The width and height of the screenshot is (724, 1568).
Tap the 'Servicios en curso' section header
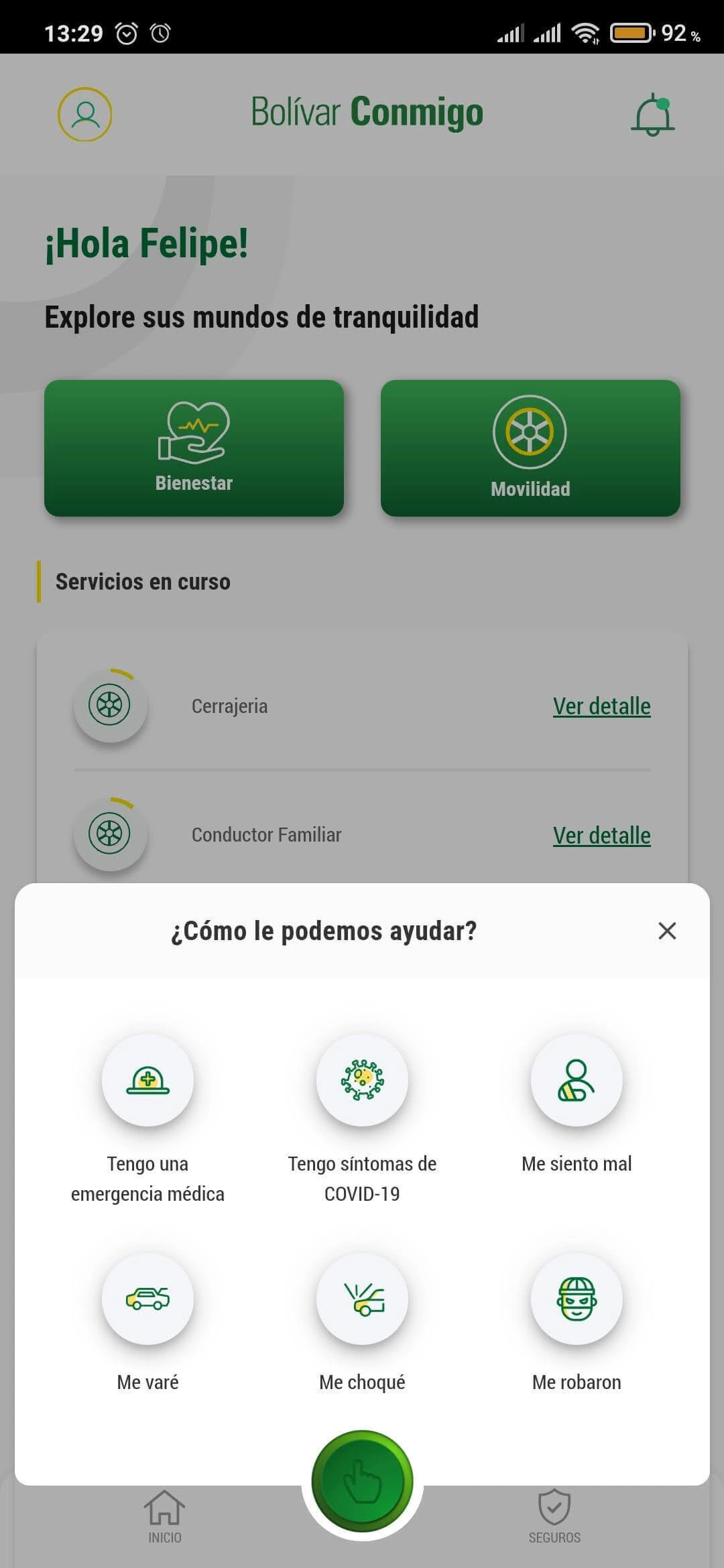143,582
